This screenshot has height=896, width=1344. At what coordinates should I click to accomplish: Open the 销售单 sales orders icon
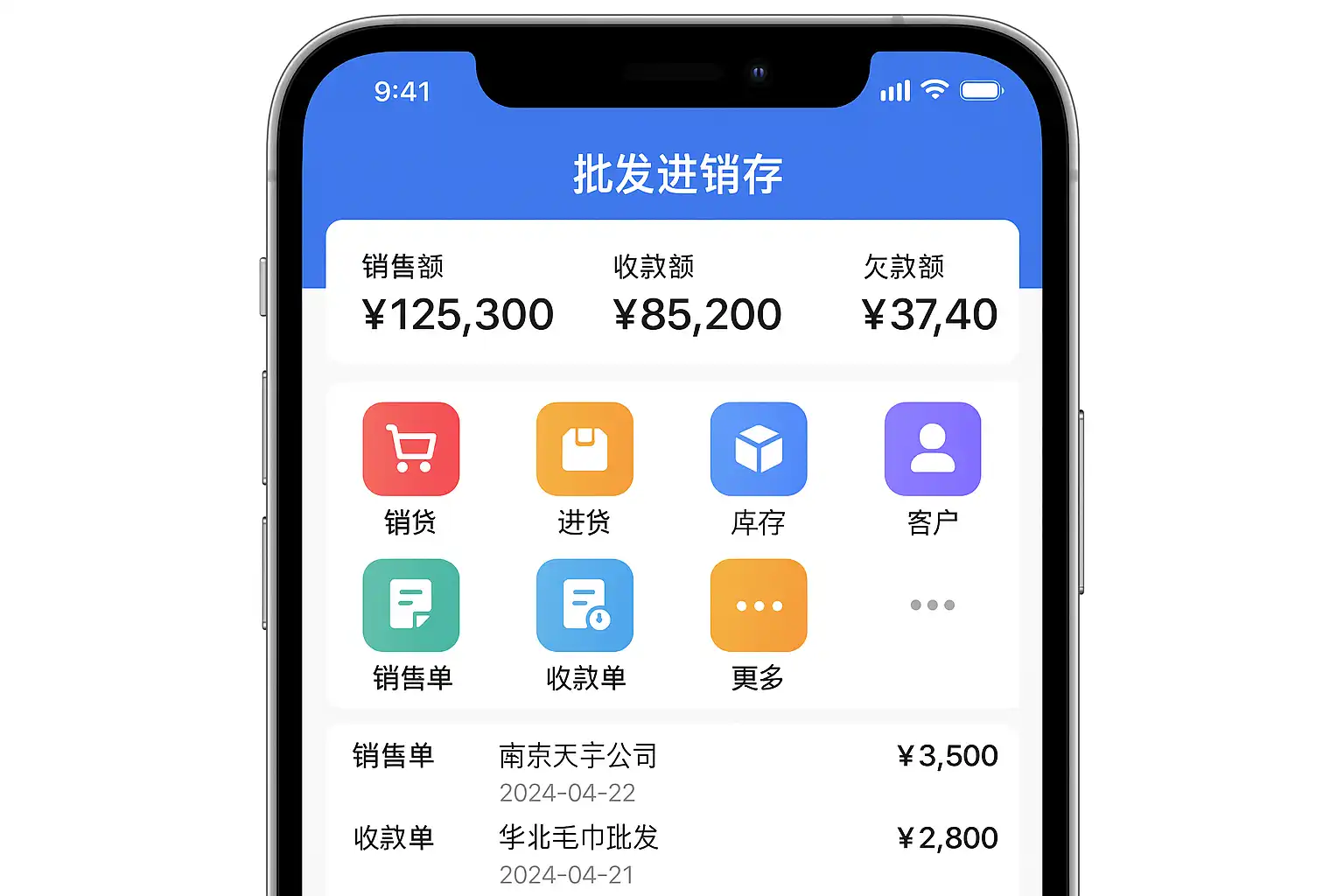pyautogui.click(x=410, y=605)
